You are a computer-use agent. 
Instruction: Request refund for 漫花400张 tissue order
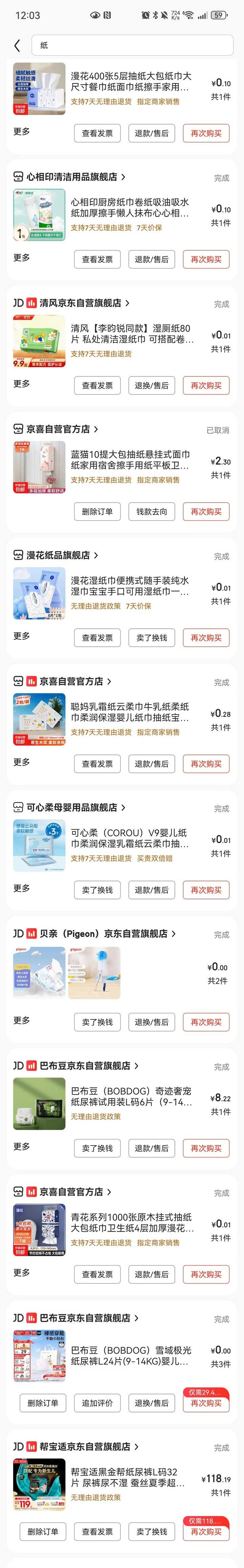click(151, 134)
